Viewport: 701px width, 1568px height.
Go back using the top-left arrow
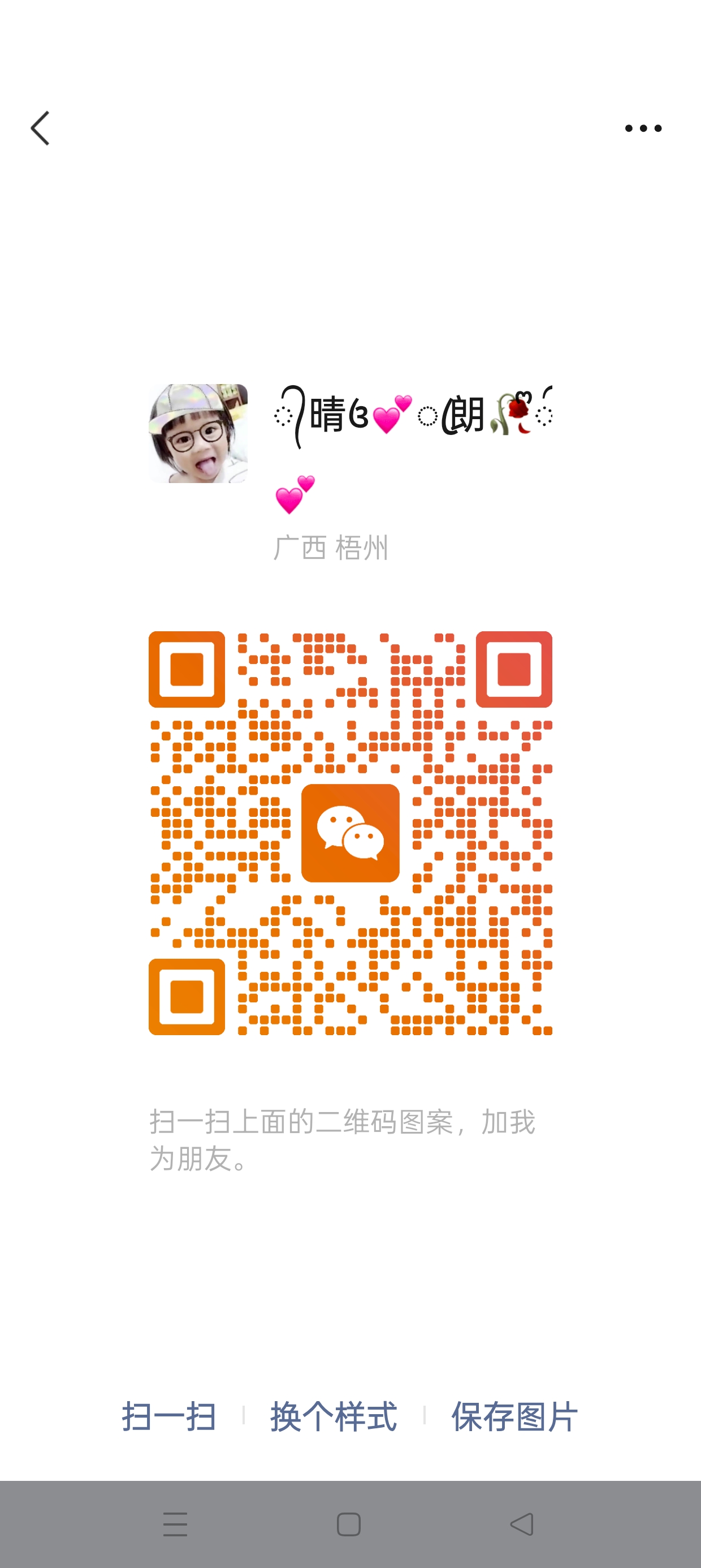point(40,128)
